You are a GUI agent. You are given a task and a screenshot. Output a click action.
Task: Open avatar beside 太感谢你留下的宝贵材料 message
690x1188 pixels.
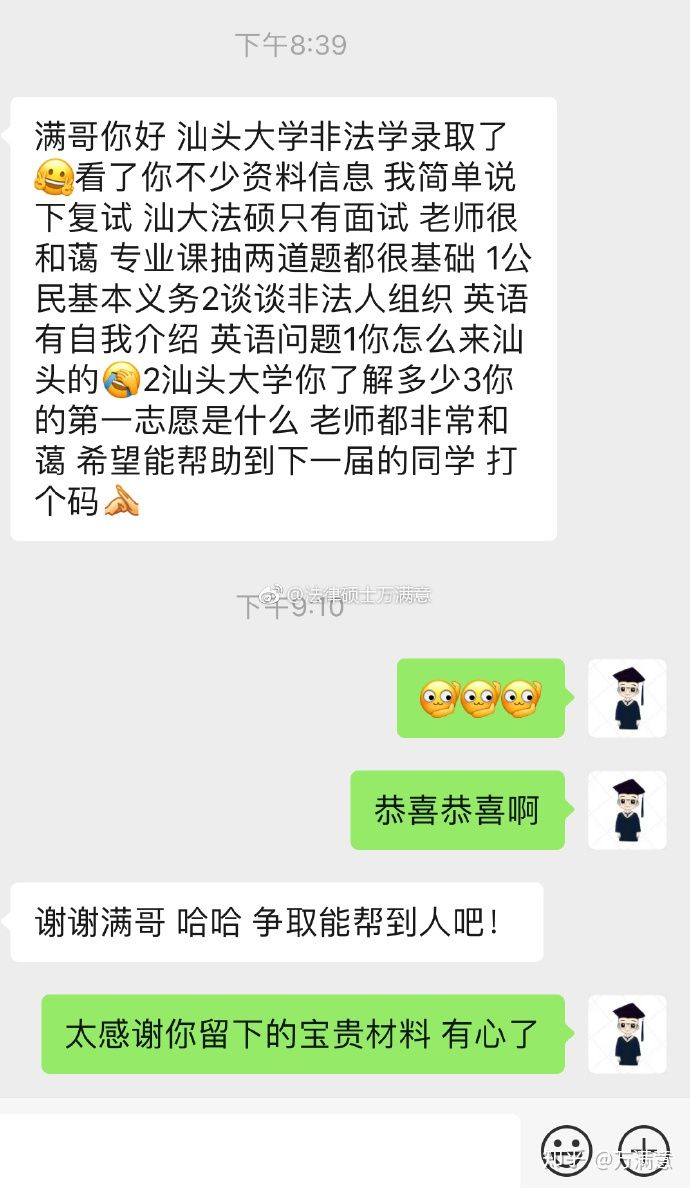tap(627, 1034)
